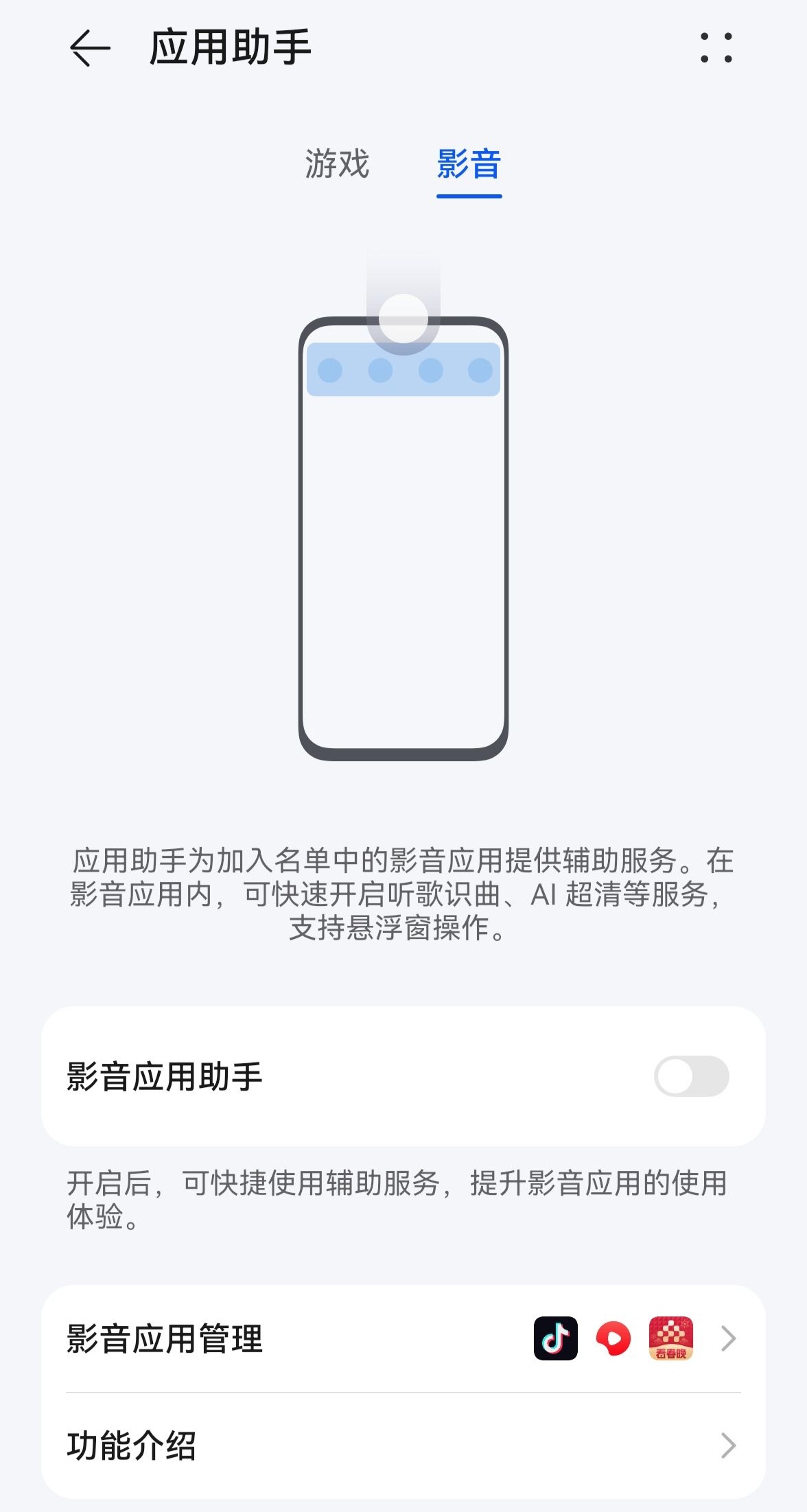Switch to the 游戏 tab

pyautogui.click(x=337, y=165)
